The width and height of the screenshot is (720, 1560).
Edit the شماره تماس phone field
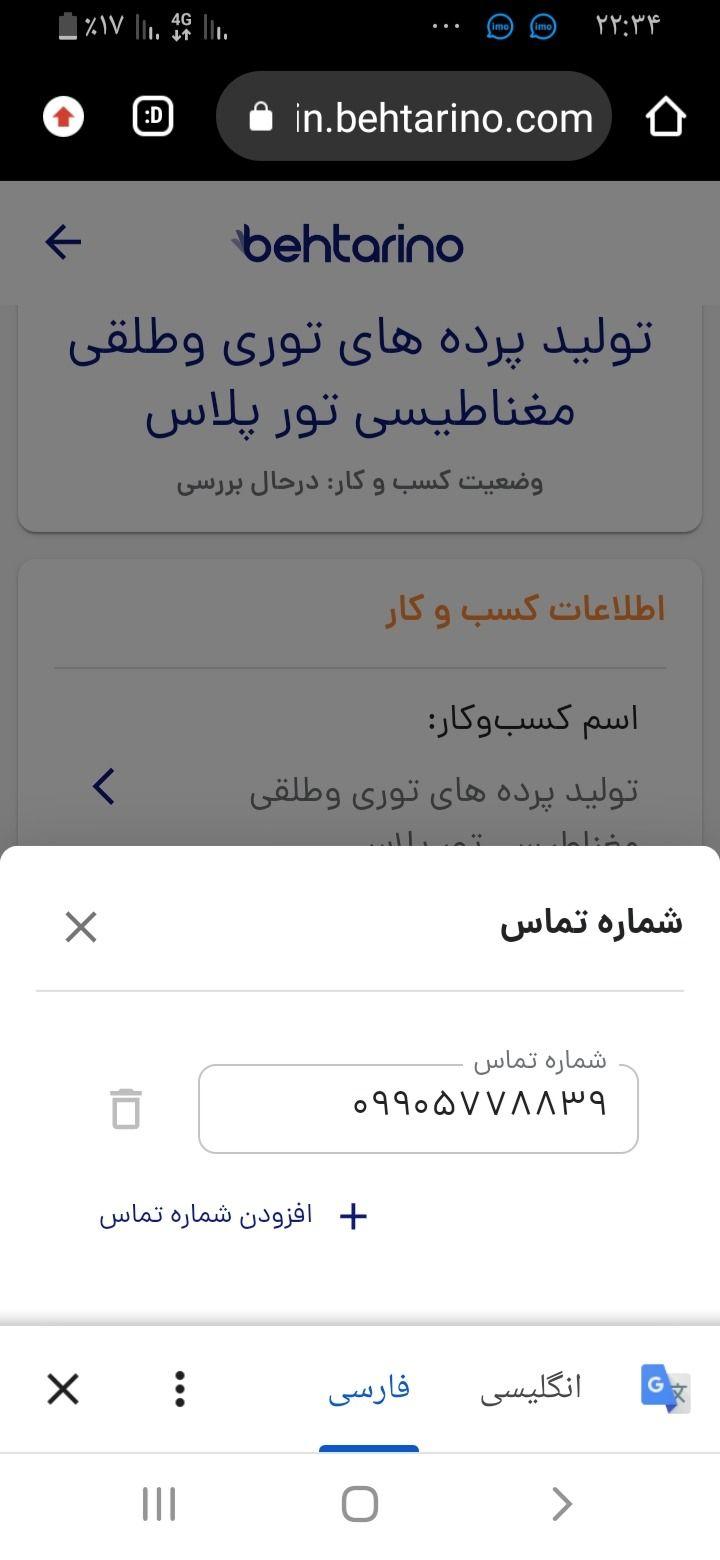point(418,1108)
